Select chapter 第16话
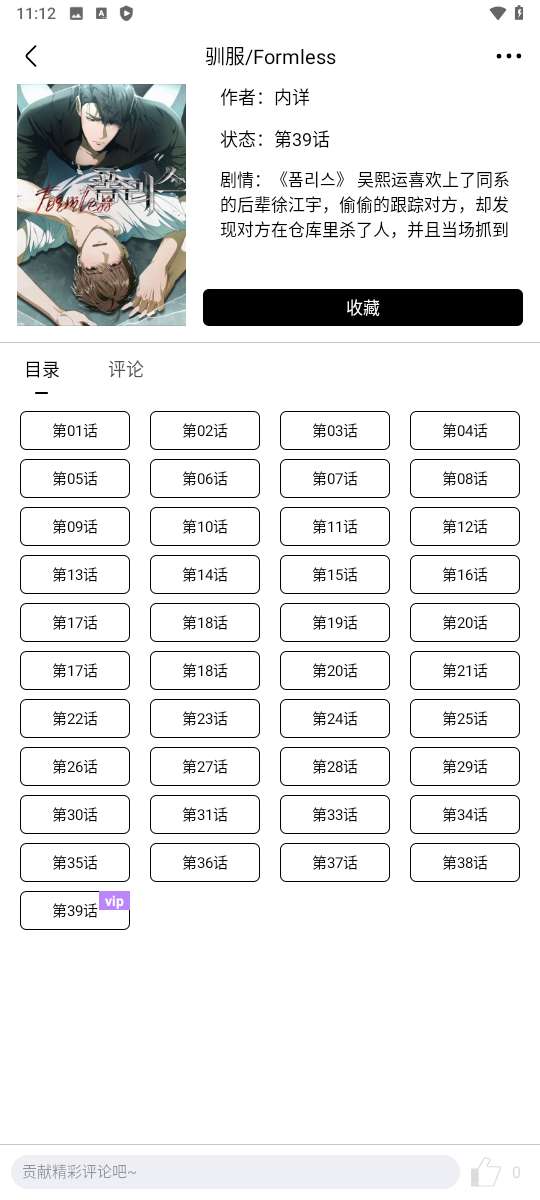540x1200 pixels. [465, 574]
